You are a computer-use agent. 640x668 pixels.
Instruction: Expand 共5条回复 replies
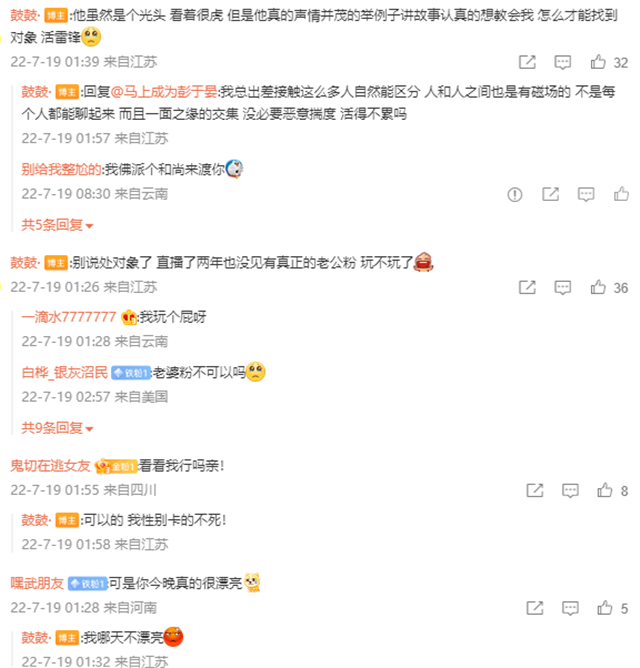(x=58, y=225)
